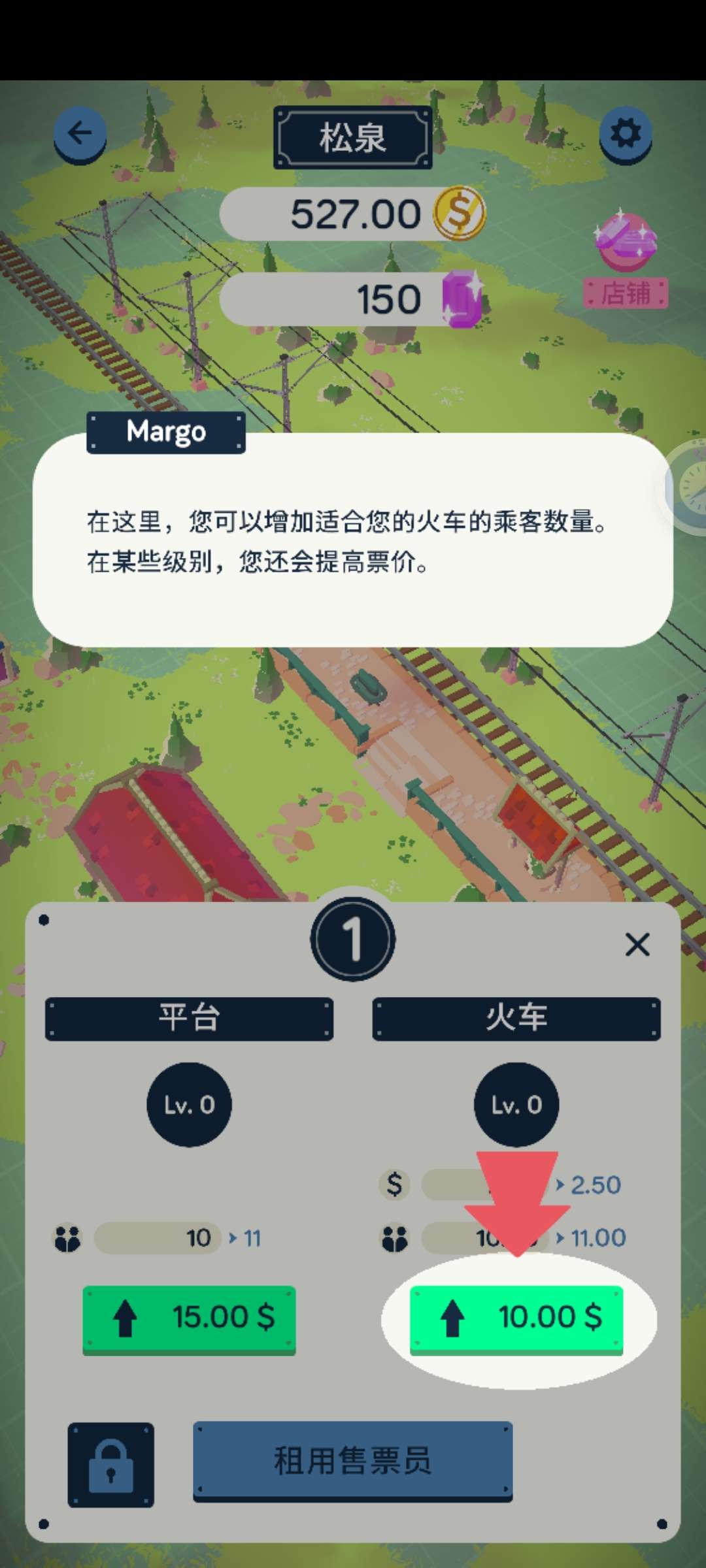Upgrade the platform for 15.00 $
This screenshot has height=1568, width=706.
[x=189, y=1317]
